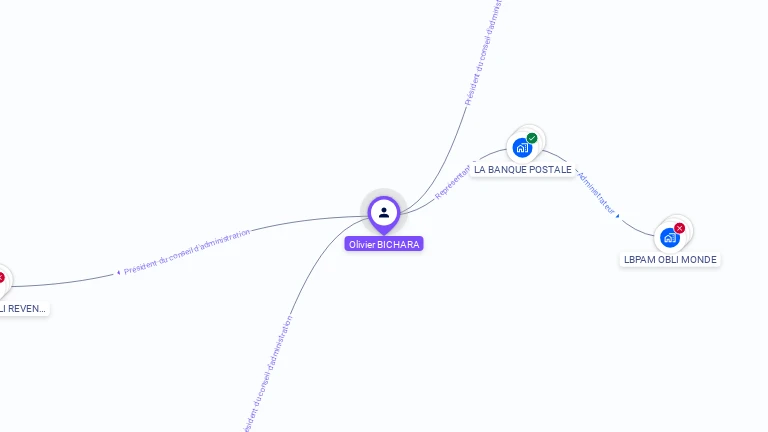Screen dimensions: 768x432
Task: Open the LA BANQUE POSTALE company node
Action: click(522, 148)
